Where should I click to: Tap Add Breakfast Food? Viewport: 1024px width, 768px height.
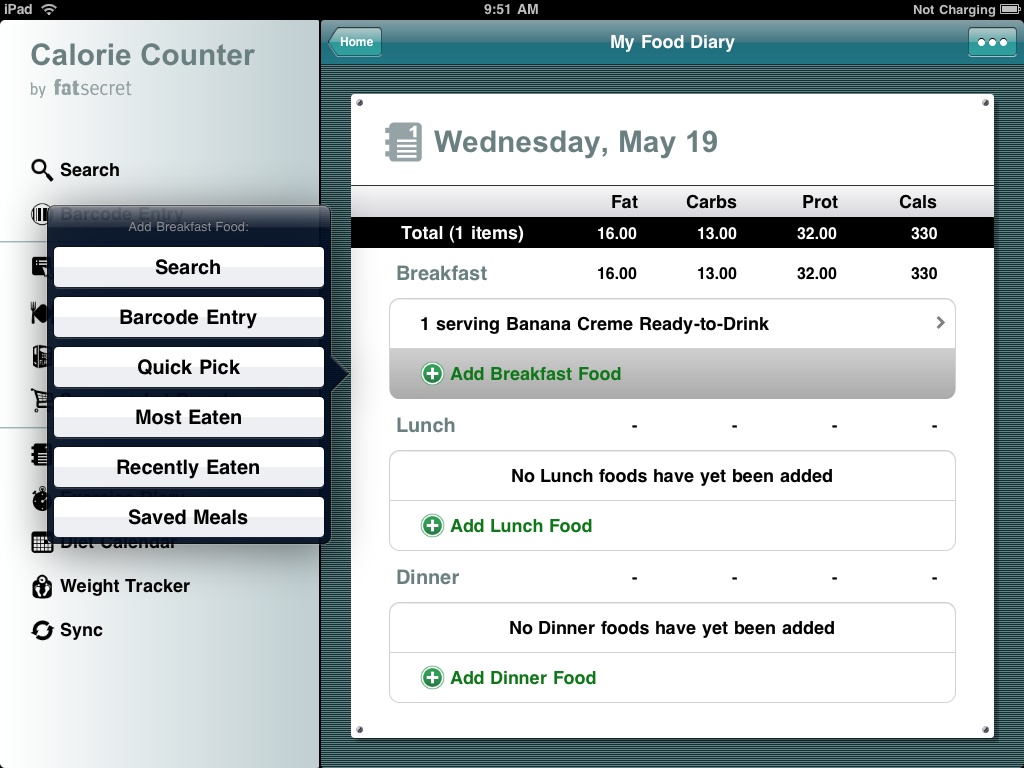point(535,374)
